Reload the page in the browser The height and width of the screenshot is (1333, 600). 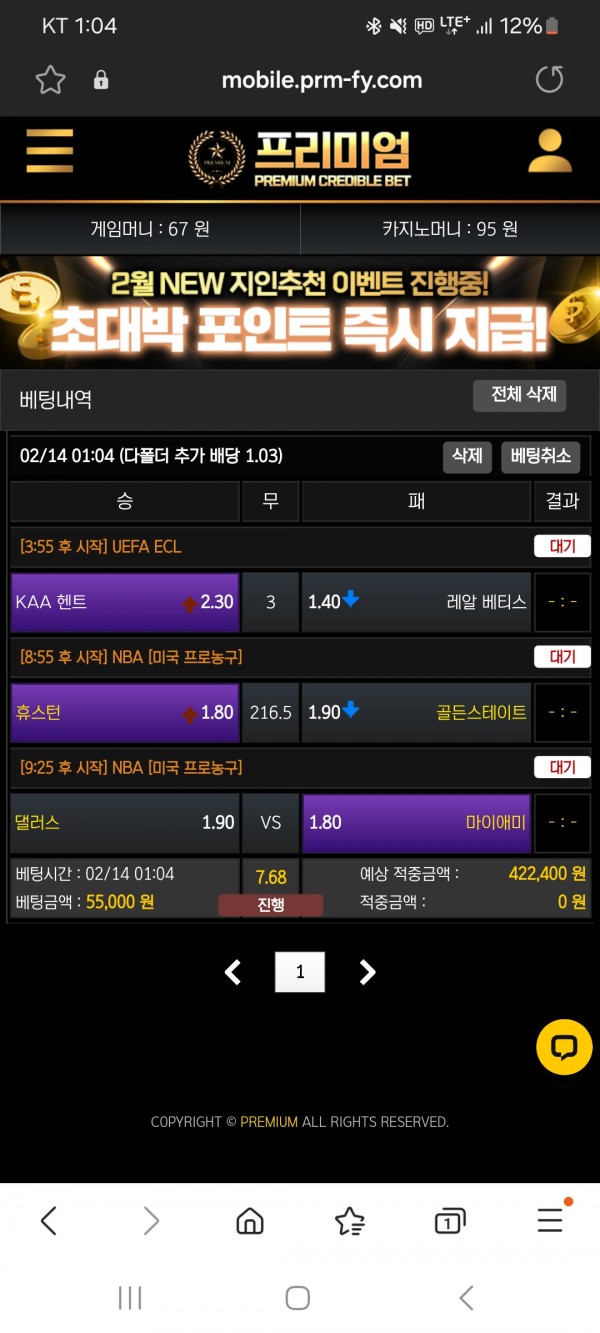click(549, 80)
